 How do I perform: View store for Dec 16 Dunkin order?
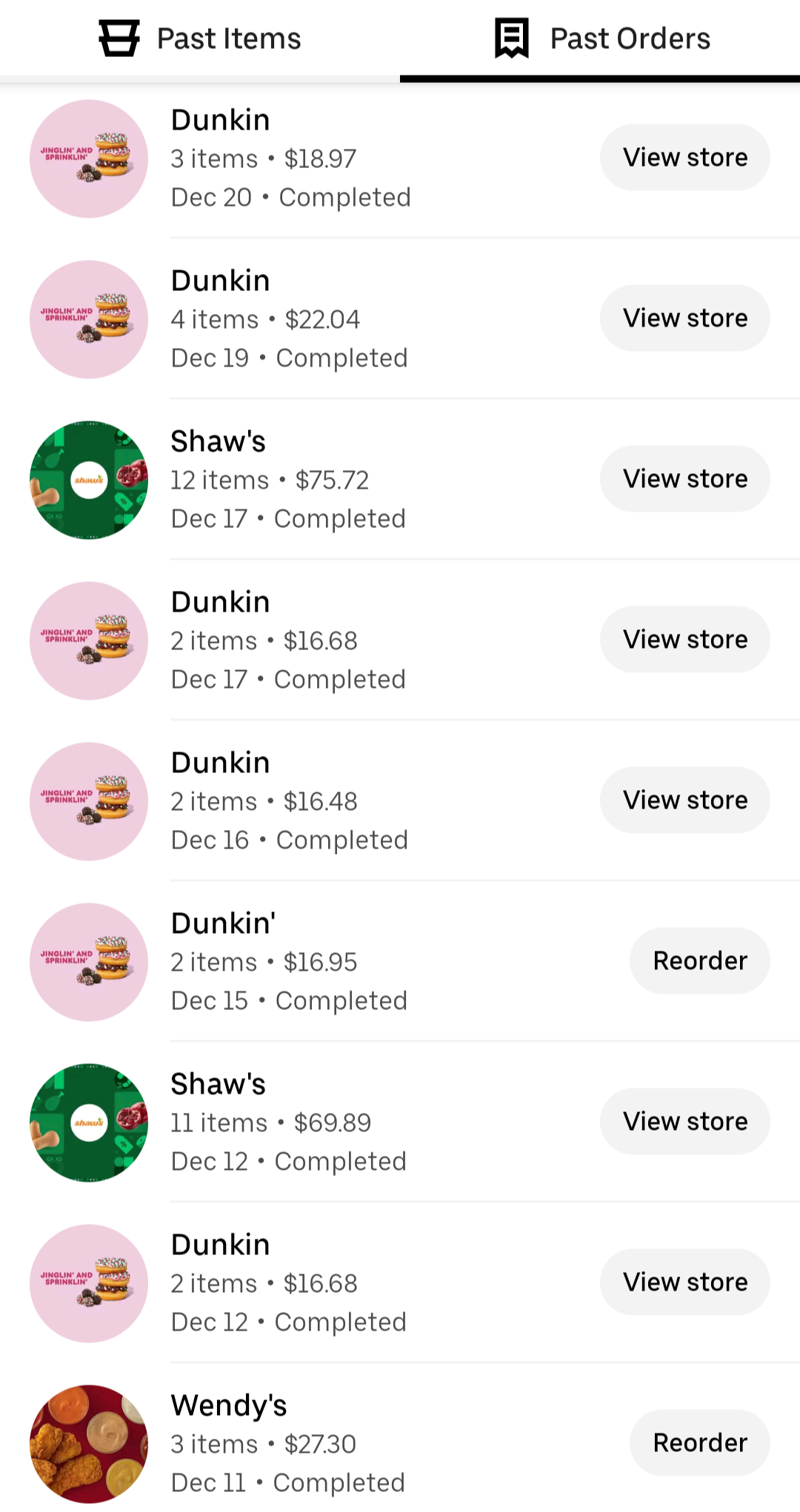tap(684, 800)
